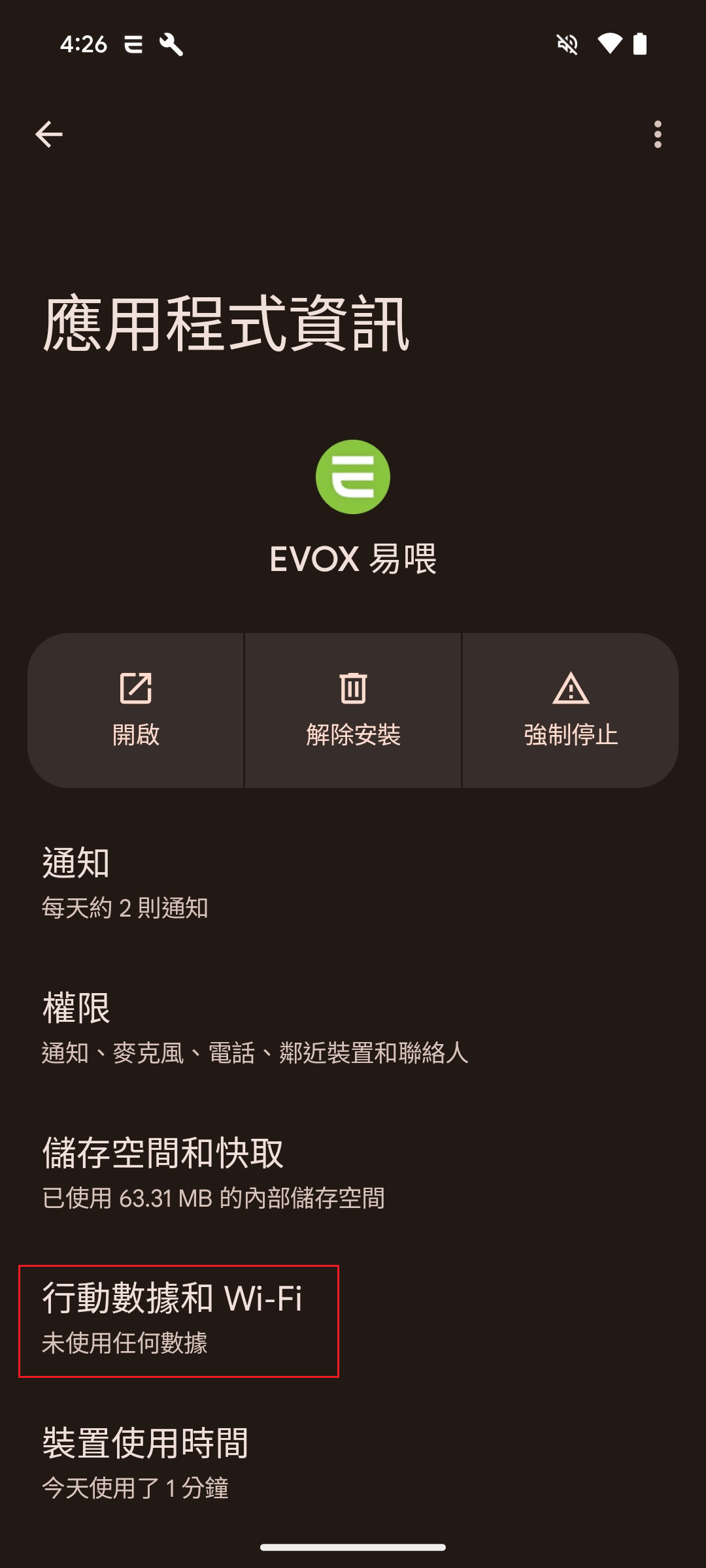Screen dimensions: 706x1568
Task: Tap 解除安裝 to uninstall the app
Action: click(353, 710)
